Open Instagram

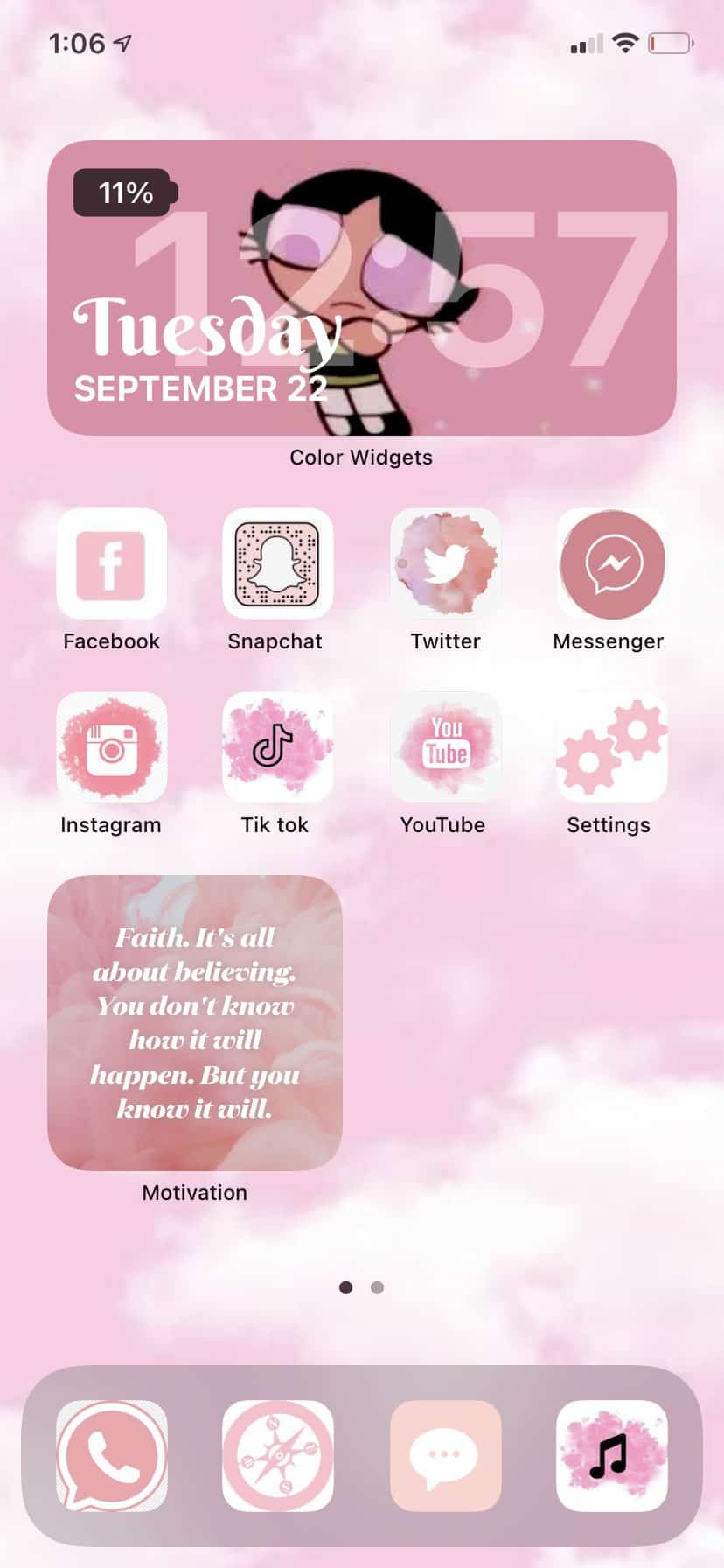pos(111,748)
